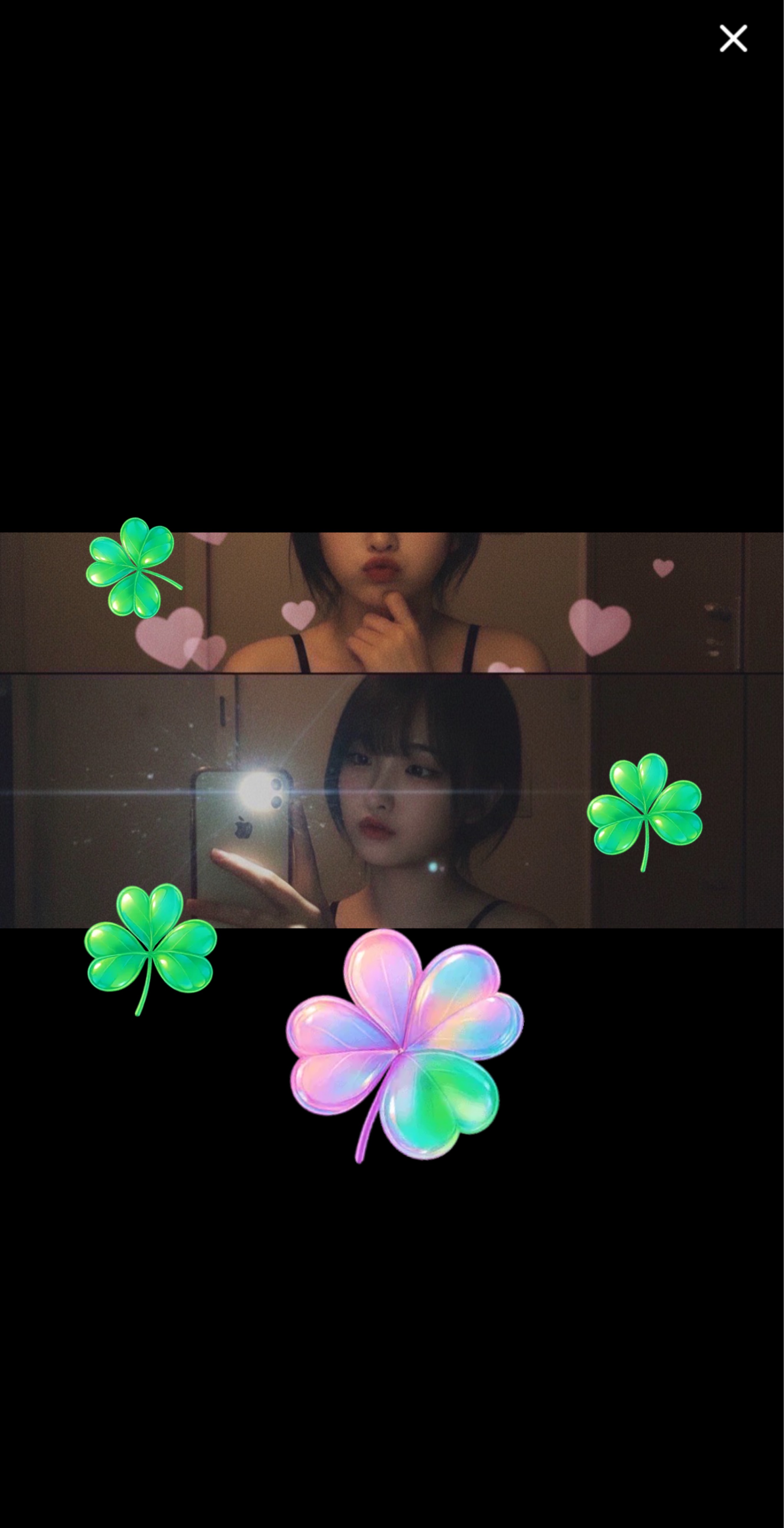The width and height of the screenshot is (784, 1528).
Task: Close the full-screen image viewer
Action: coord(733,39)
